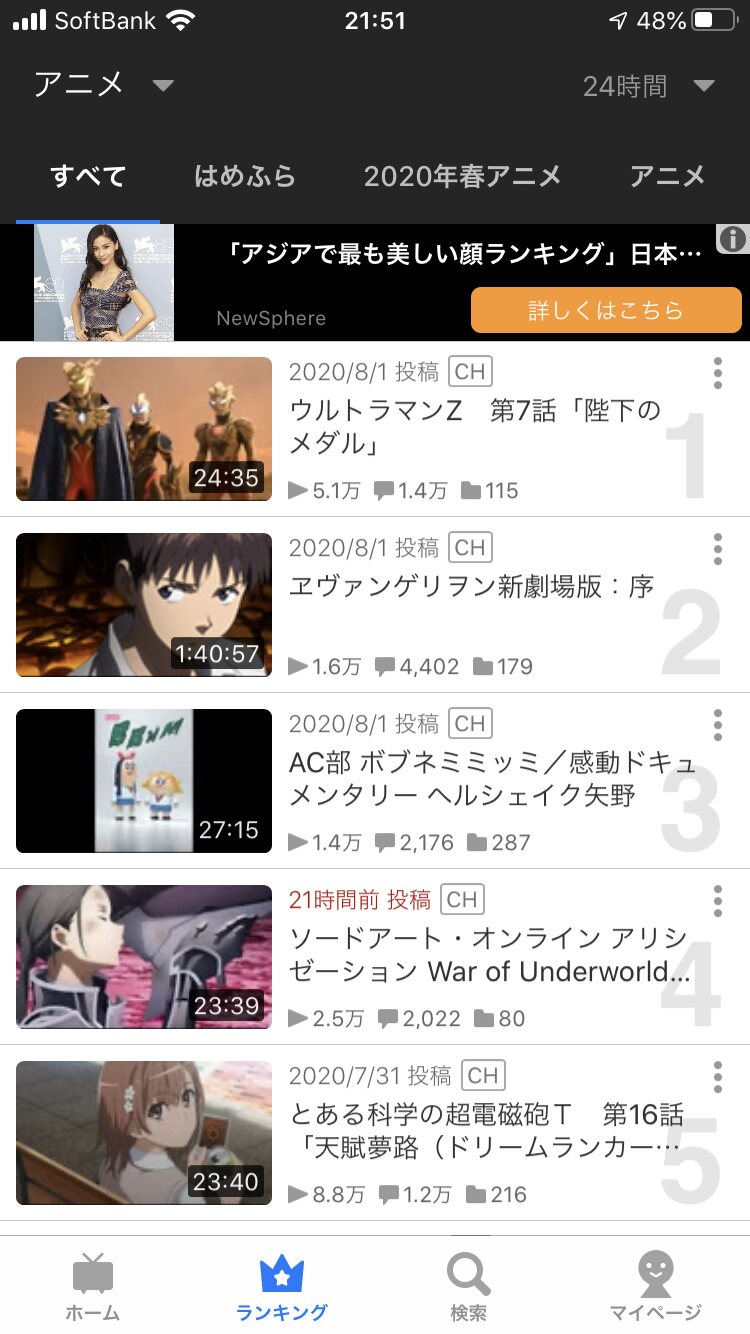This screenshot has height=1334, width=750.
Task: Show more options for AC部 ボブネミミッミ
Action: pos(717,725)
